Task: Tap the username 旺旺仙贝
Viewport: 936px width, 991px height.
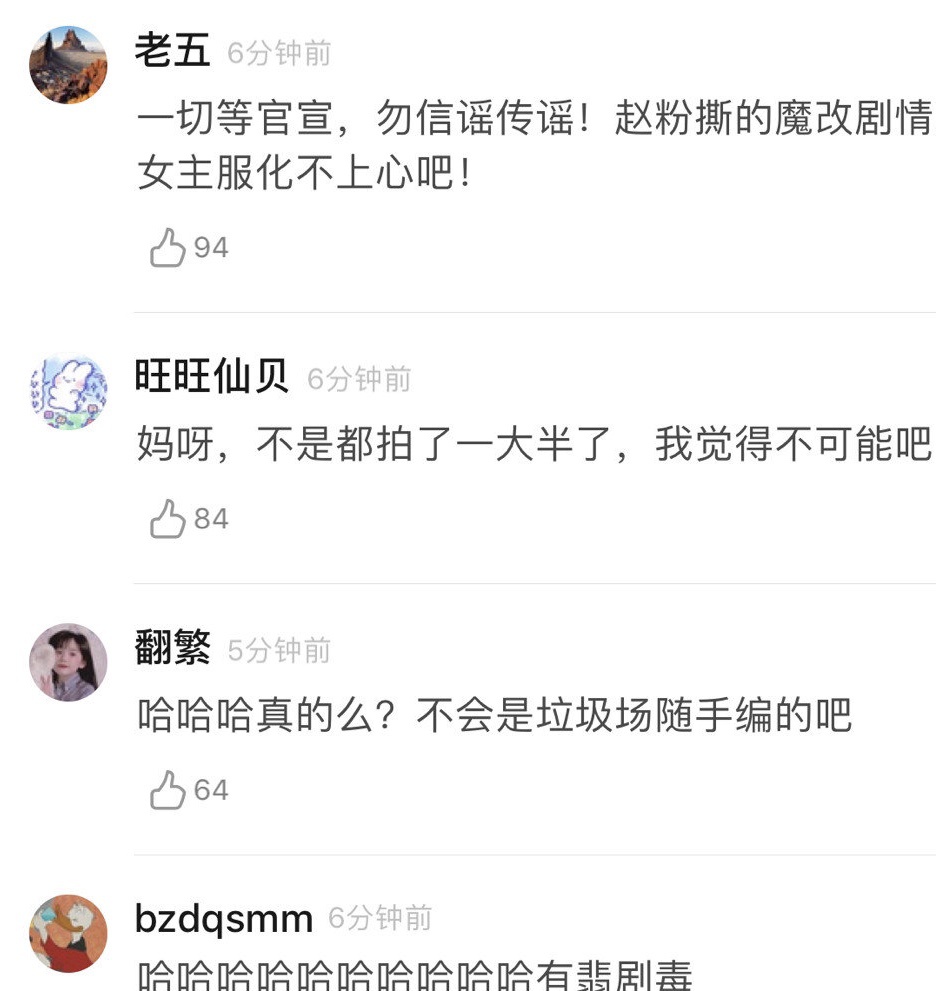Action: (x=211, y=378)
